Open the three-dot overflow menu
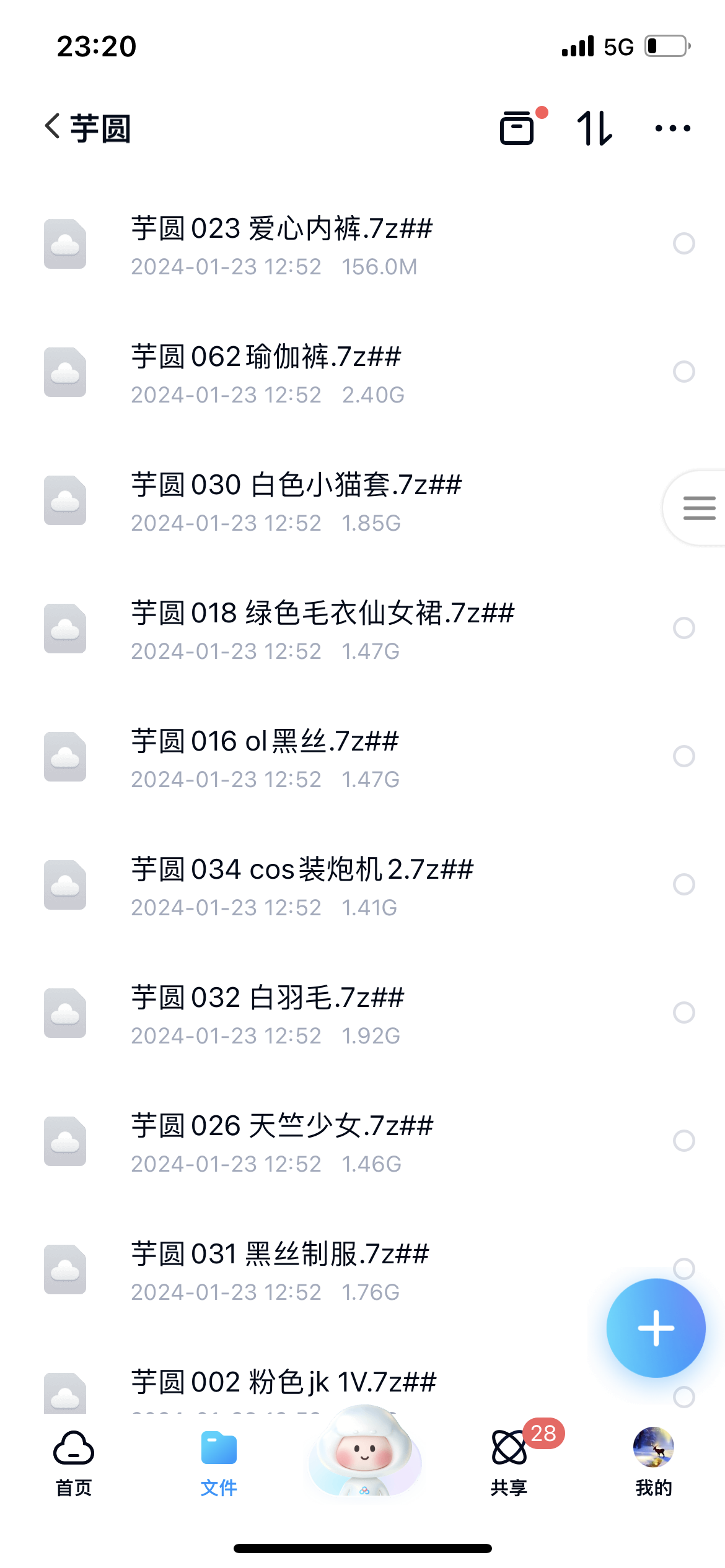The width and height of the screenshot is (725, 1568). point(673,128)
